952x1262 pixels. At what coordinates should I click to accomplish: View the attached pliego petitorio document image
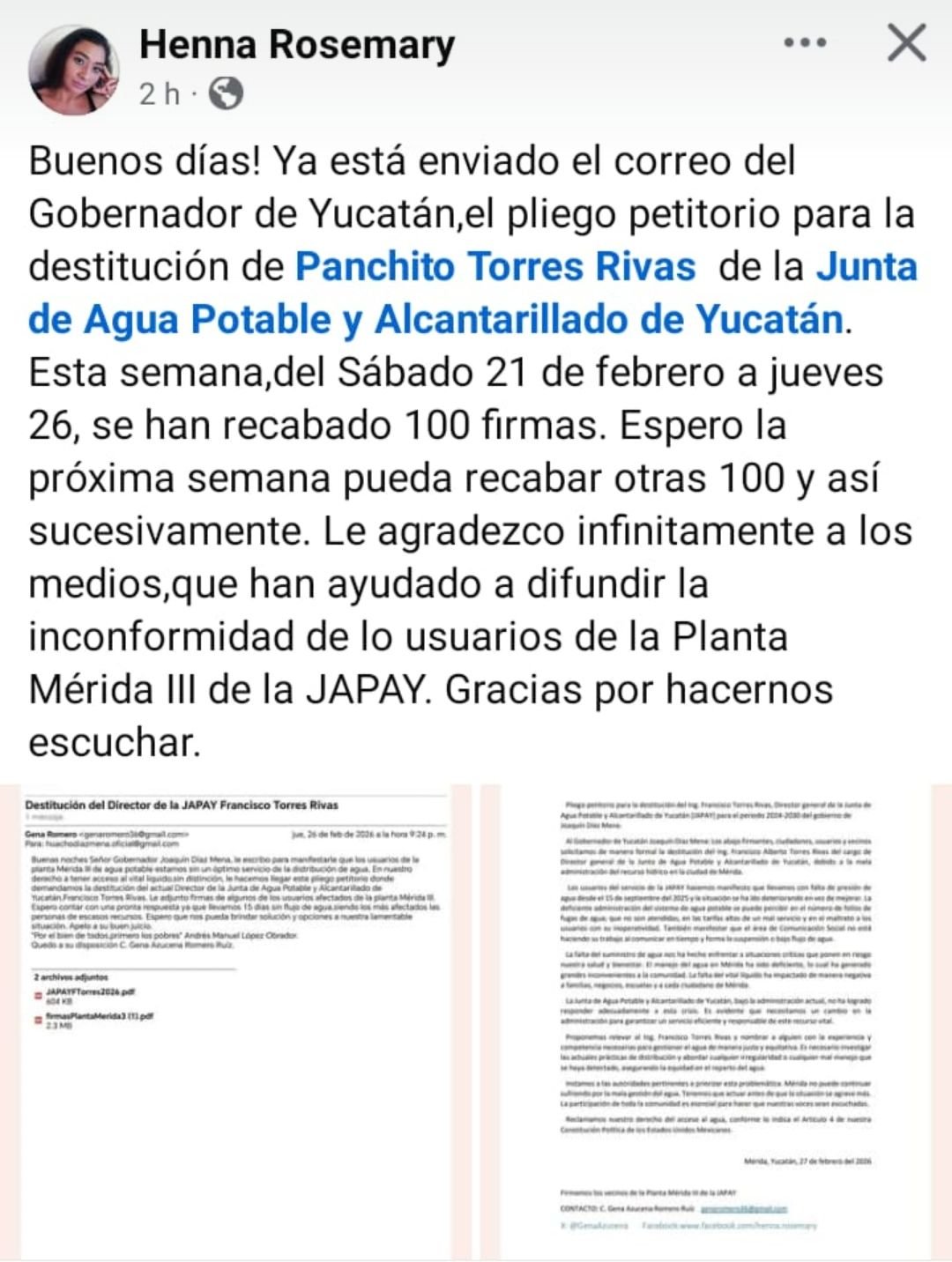[x=716, y=1021]
